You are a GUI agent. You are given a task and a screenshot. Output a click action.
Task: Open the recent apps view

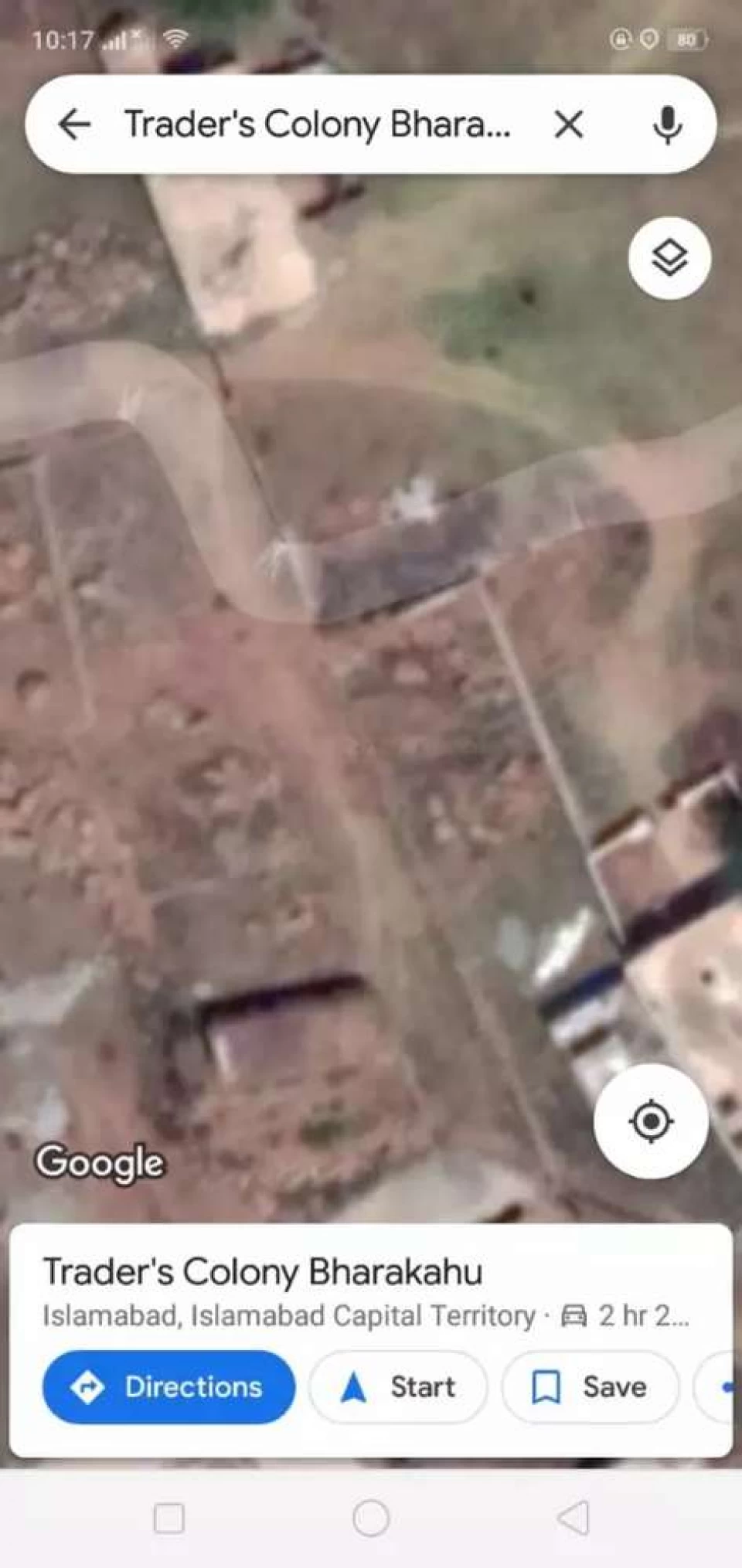coord(168,1519)
